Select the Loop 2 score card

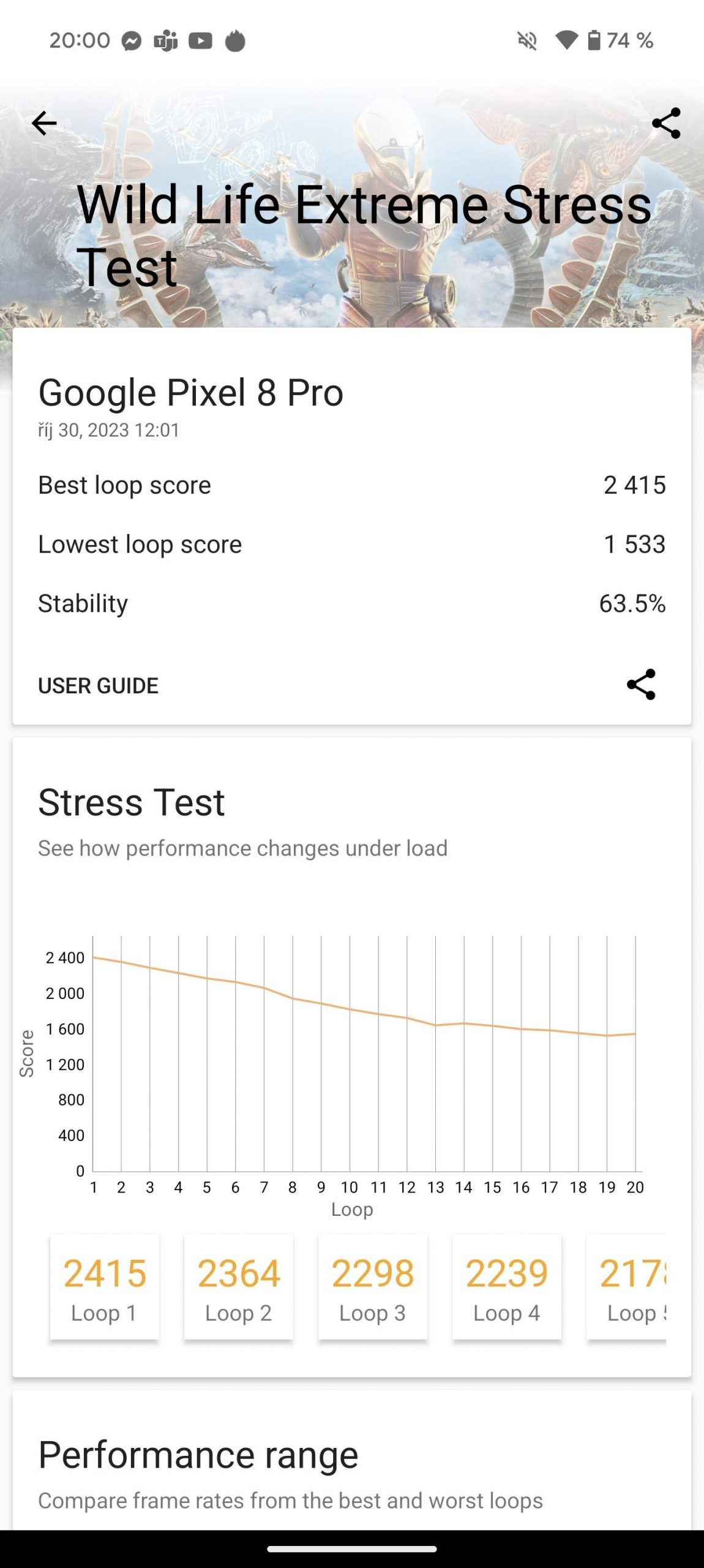tap(239, 1286)
